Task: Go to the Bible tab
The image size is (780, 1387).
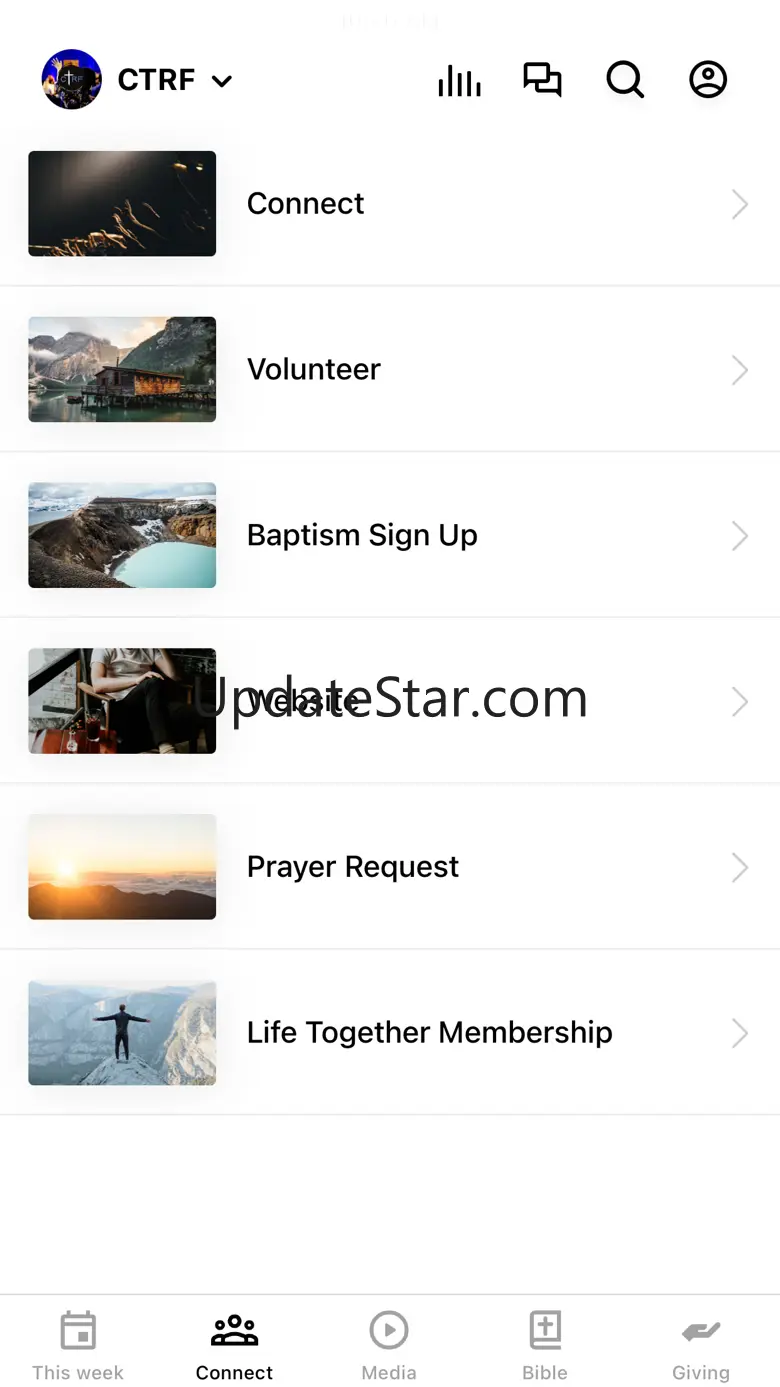Action: tap(545, 1345)
